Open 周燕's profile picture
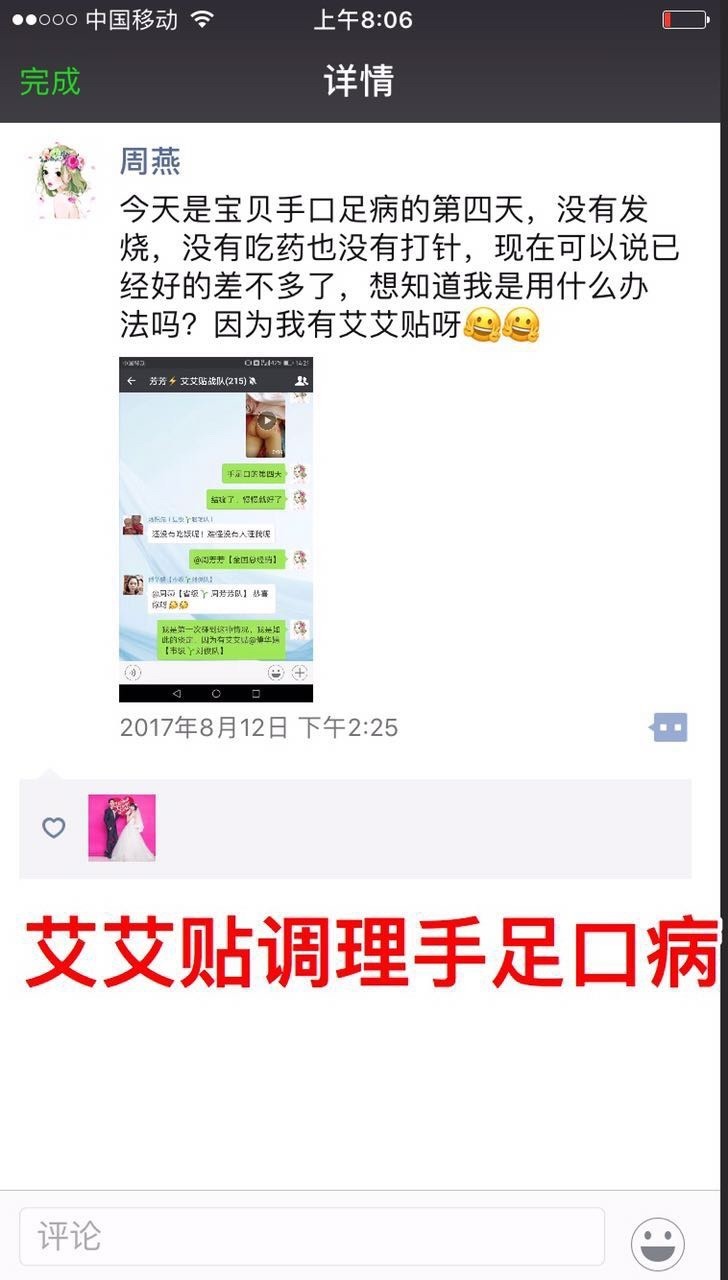This screenshot has height=1280, width=728. pyautogui.click(x=67, y=181)
